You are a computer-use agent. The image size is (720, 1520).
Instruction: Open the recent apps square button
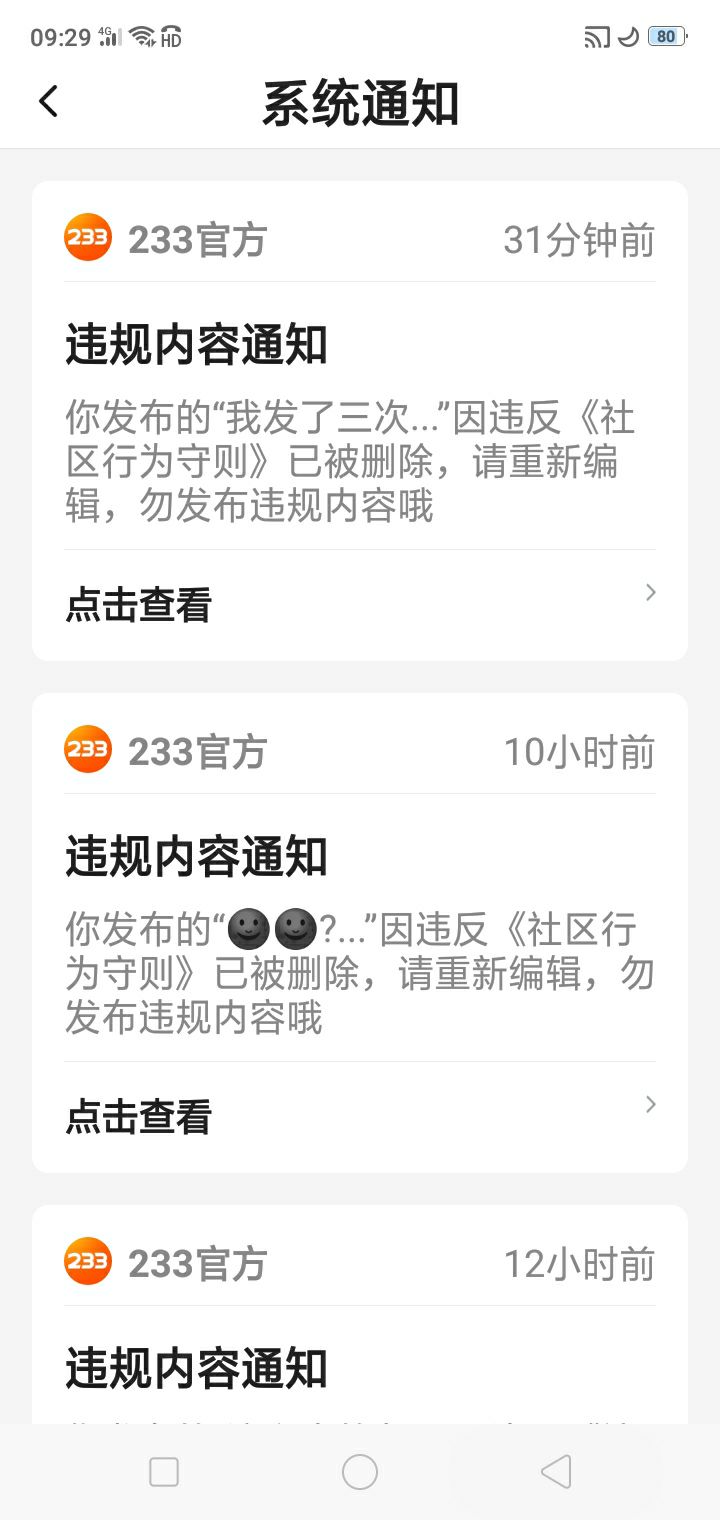(x=164, y=1472)
